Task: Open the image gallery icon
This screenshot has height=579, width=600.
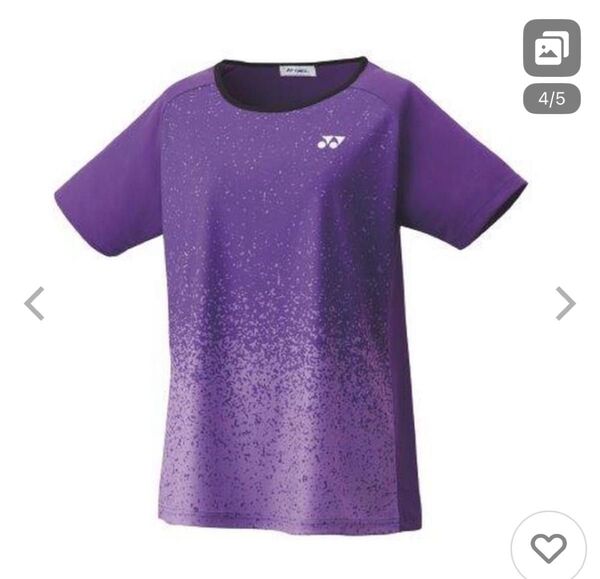Action: (x=551, y=48)
